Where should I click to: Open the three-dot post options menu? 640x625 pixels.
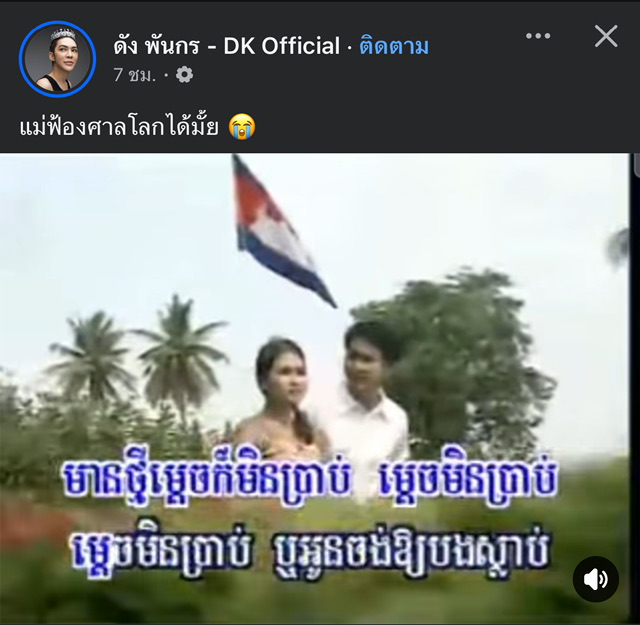[x=538, y=37]
